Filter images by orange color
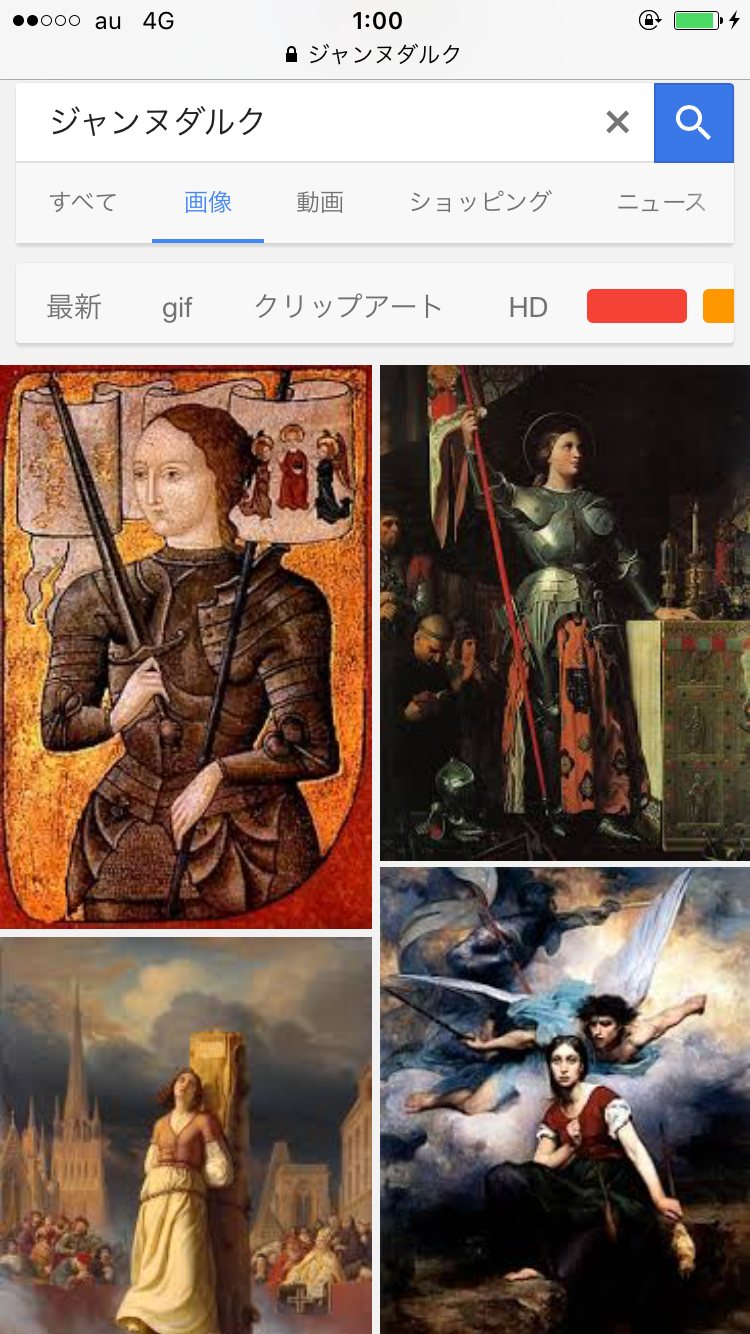The height and width of the screenshot is (1334, 750). 720,306
